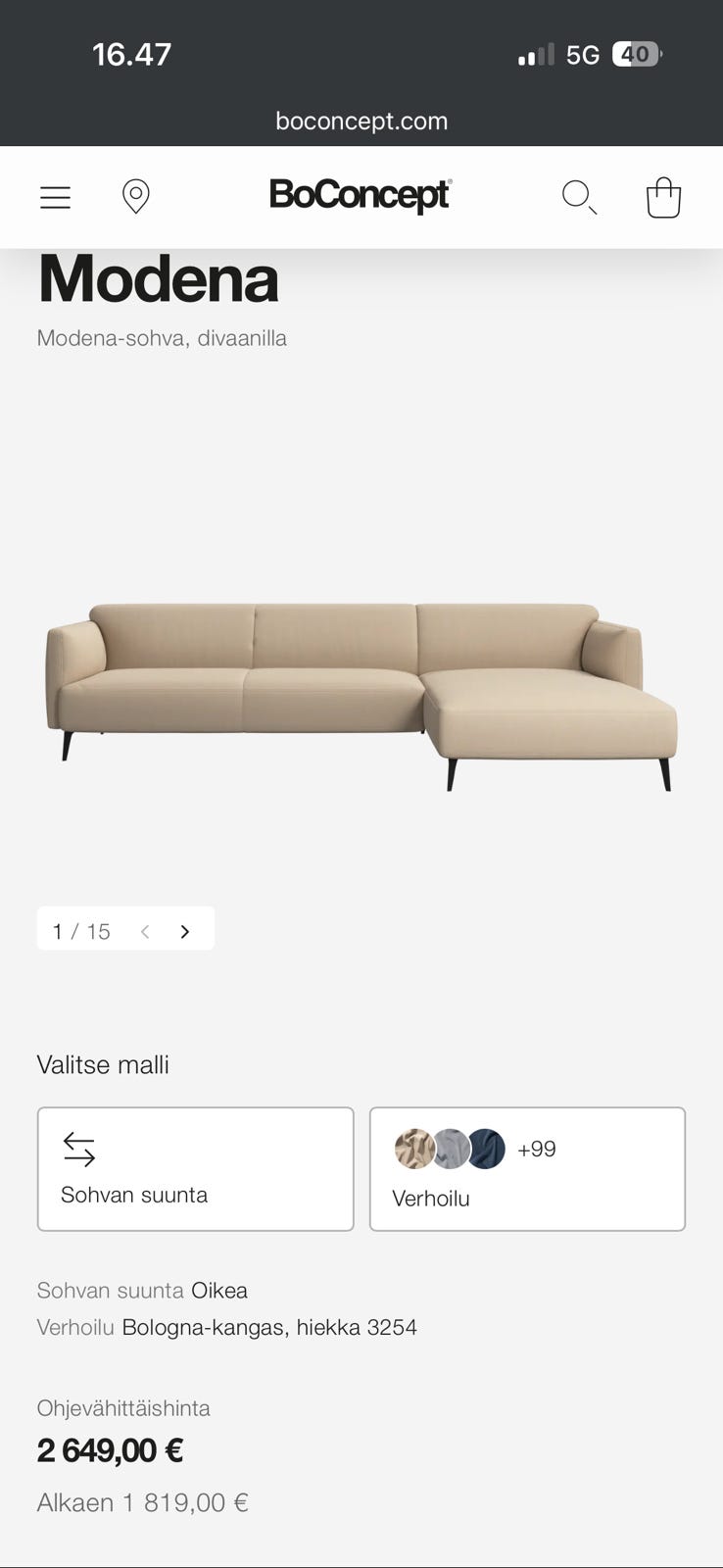Open the shopping bag

(663, 197)
